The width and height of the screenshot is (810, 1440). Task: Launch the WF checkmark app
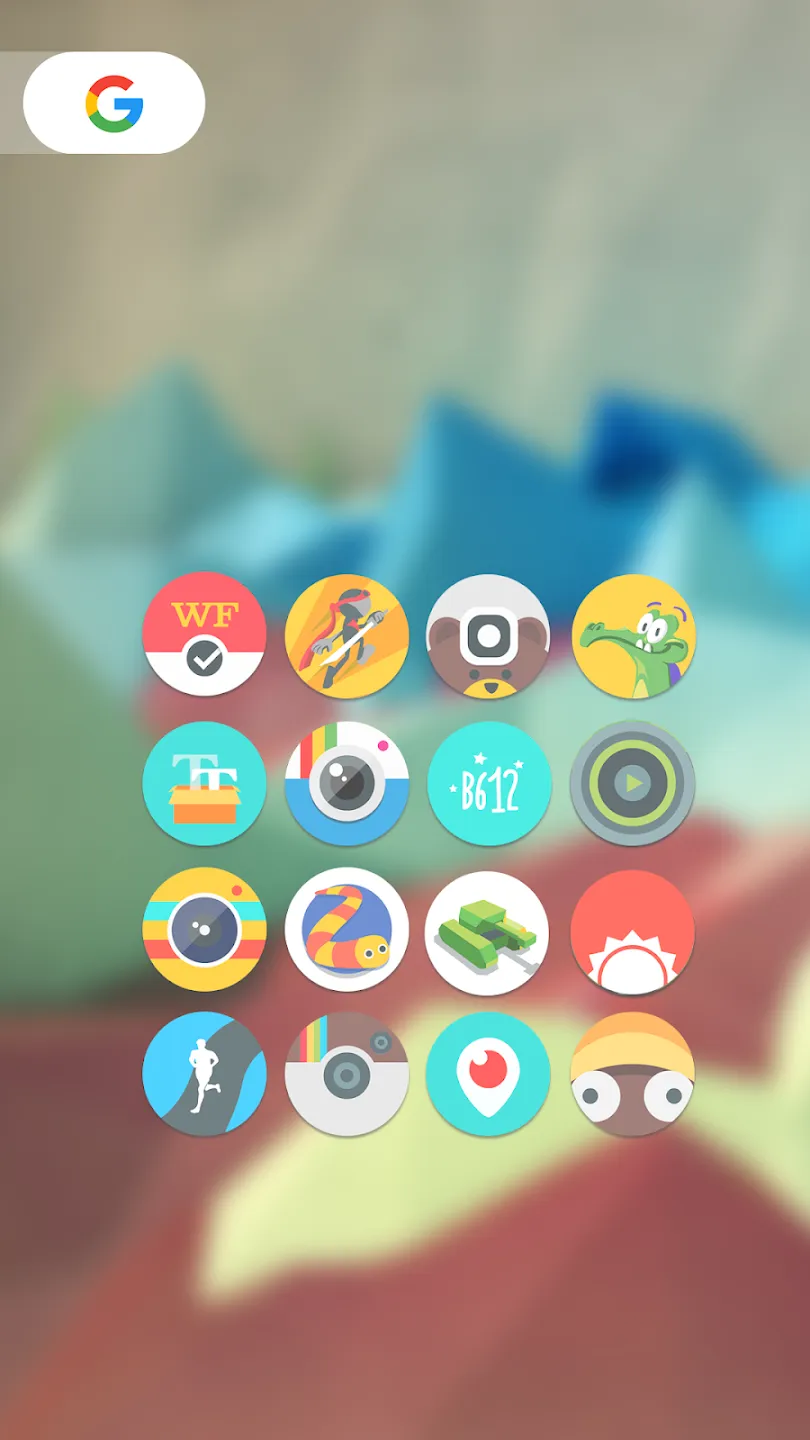[x=204, y=635]
